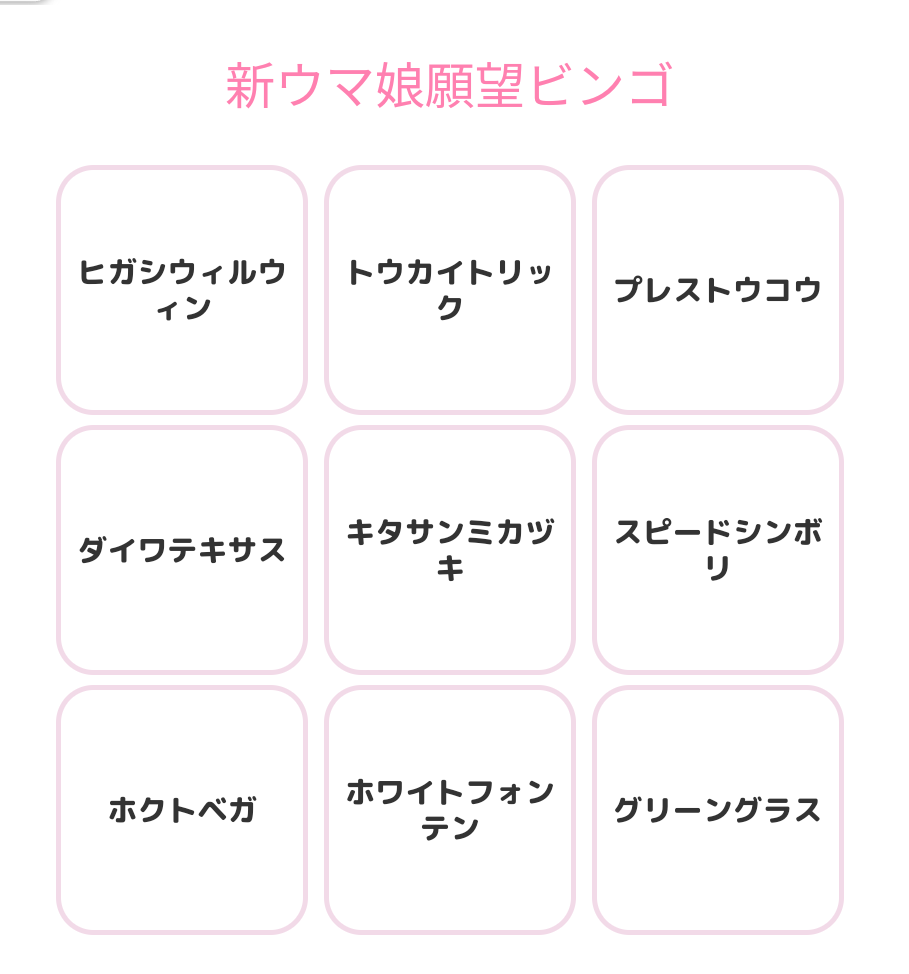Tap the グリーングラス bingo cell
909x974 pixels.
pyautogui.click(x=718, y=810)
